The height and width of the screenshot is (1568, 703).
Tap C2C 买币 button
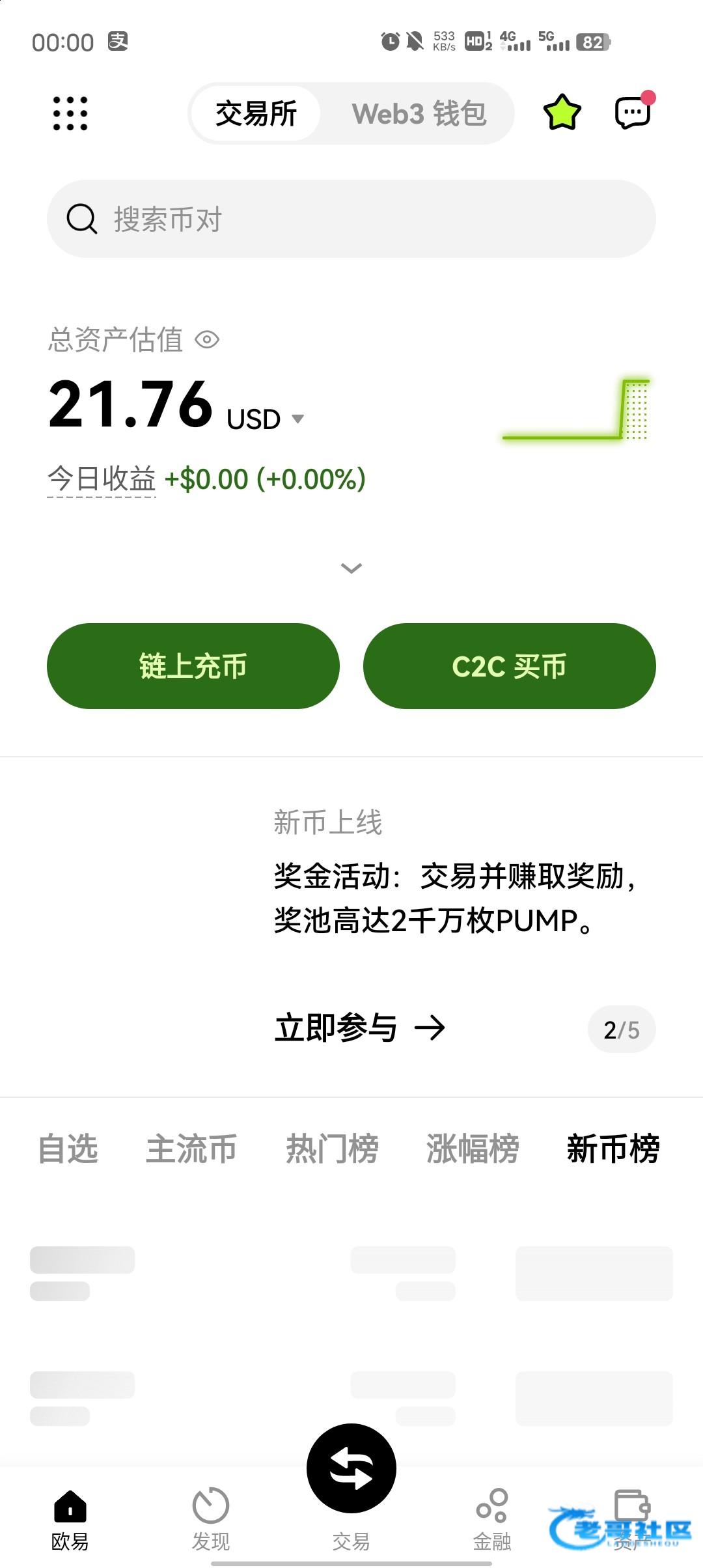[510, 666]
